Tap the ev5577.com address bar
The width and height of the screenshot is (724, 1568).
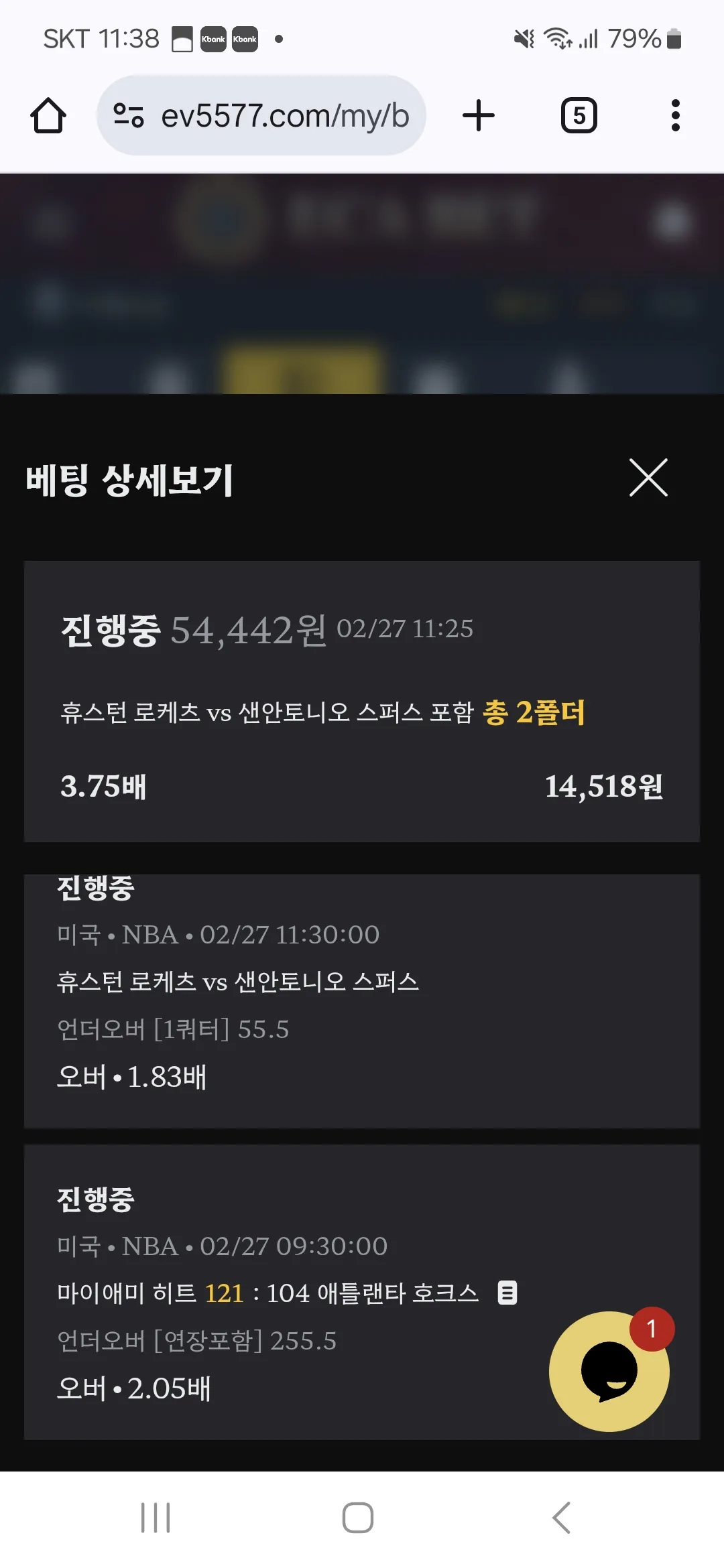(261, 115)
